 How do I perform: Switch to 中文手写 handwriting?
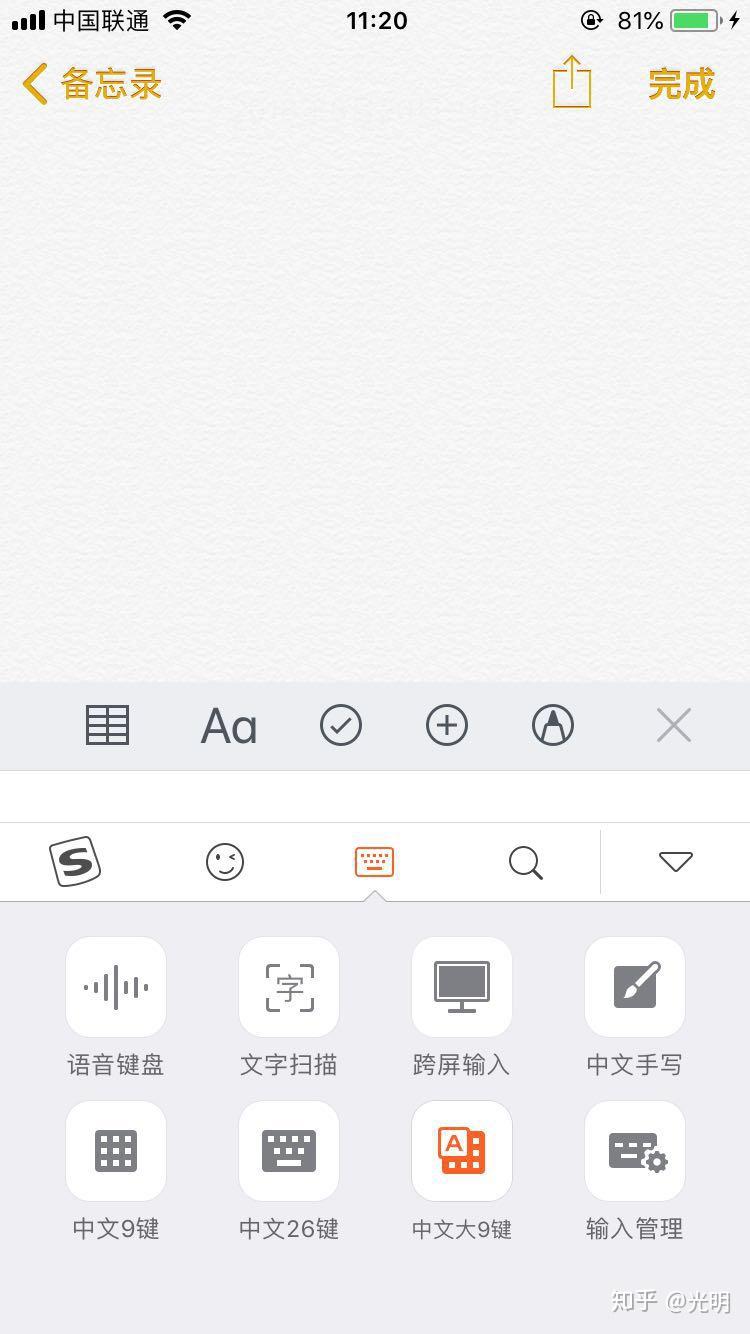(635, 988)
